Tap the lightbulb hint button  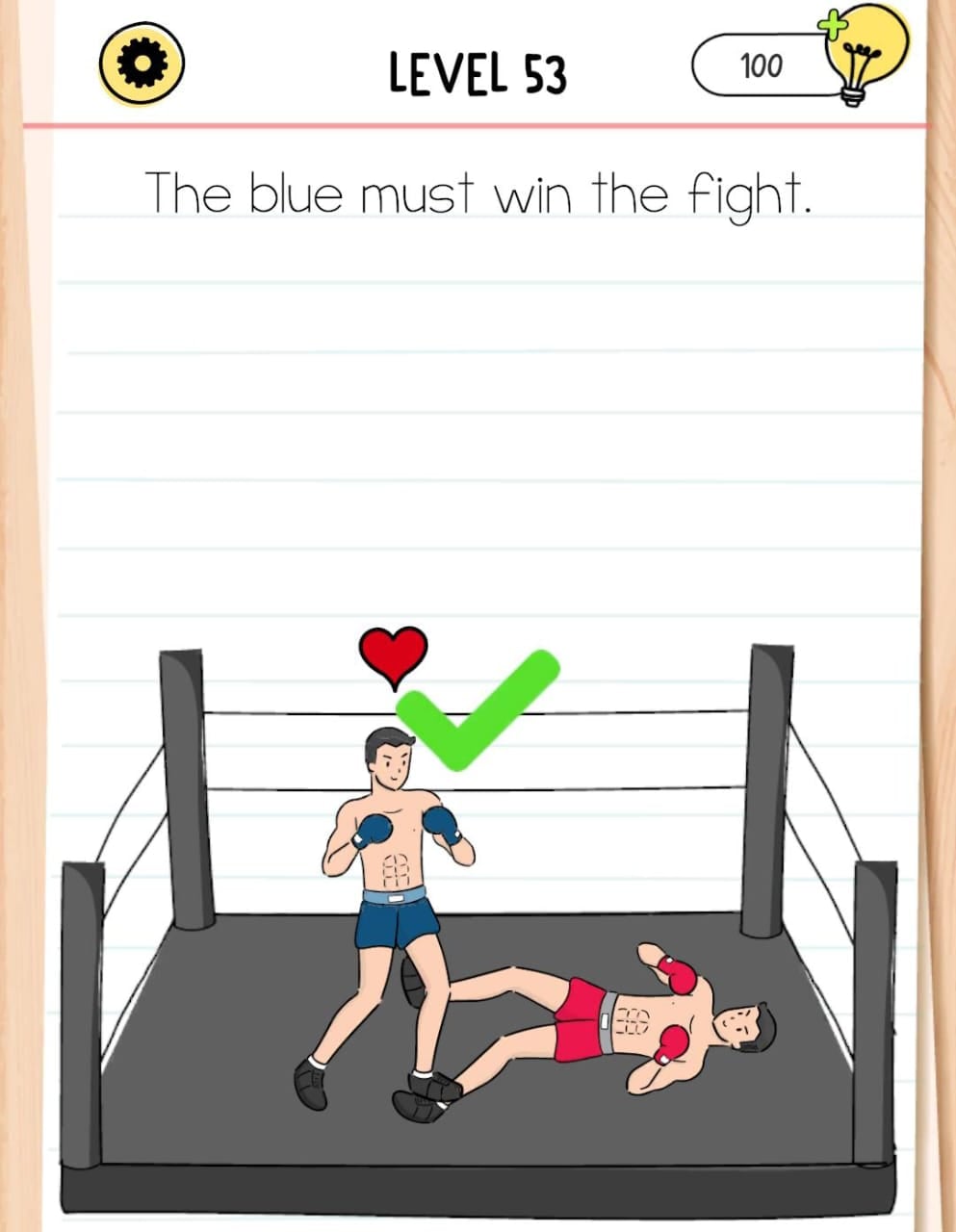(865, 58)
